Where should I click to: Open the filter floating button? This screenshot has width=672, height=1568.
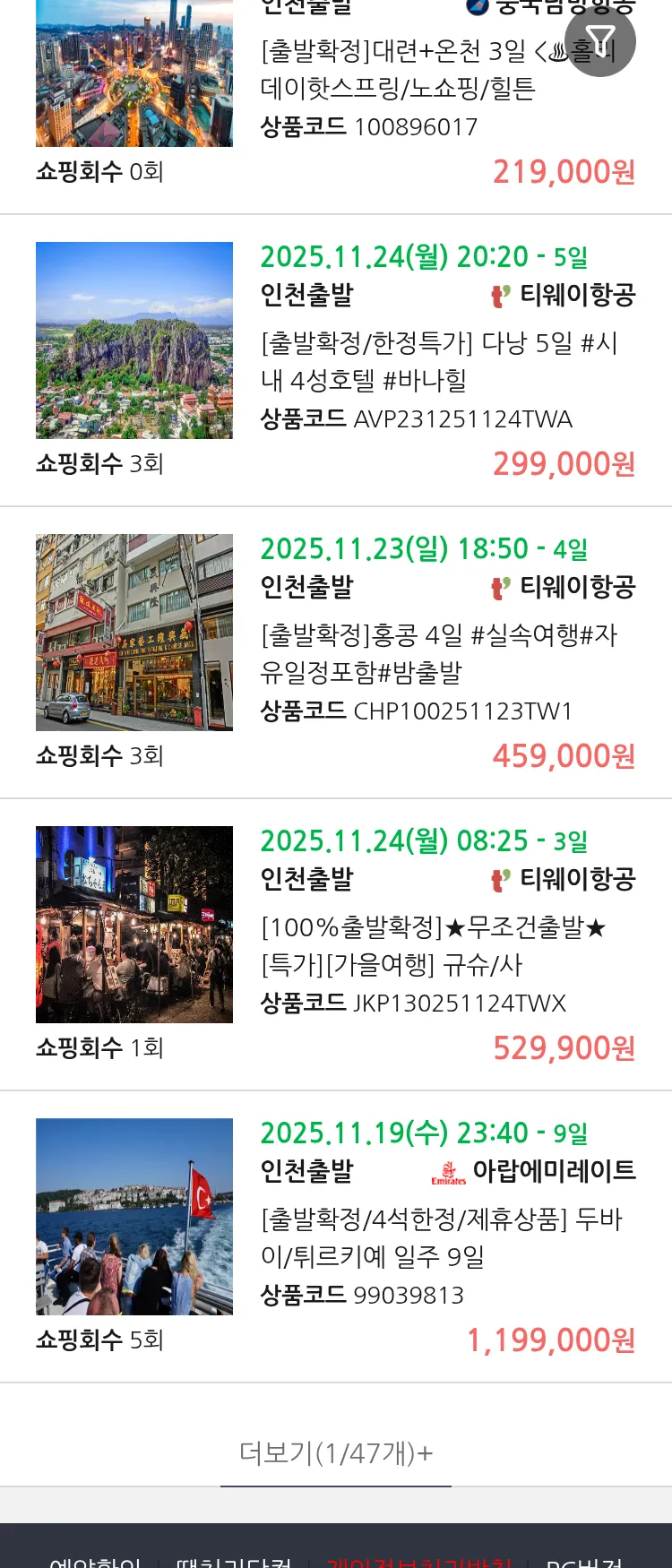pos(599,41)
